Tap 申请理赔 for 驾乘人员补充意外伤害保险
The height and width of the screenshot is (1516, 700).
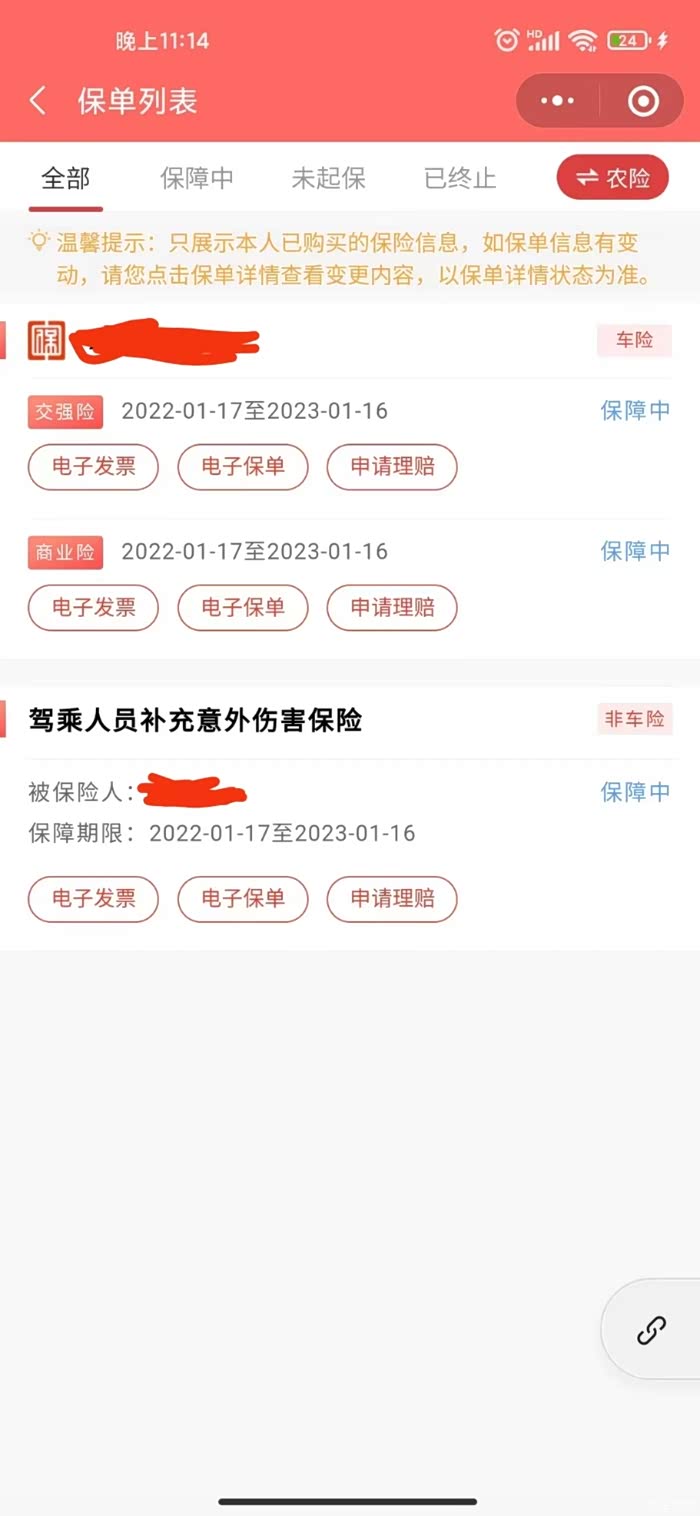click(x=392, y=898)
